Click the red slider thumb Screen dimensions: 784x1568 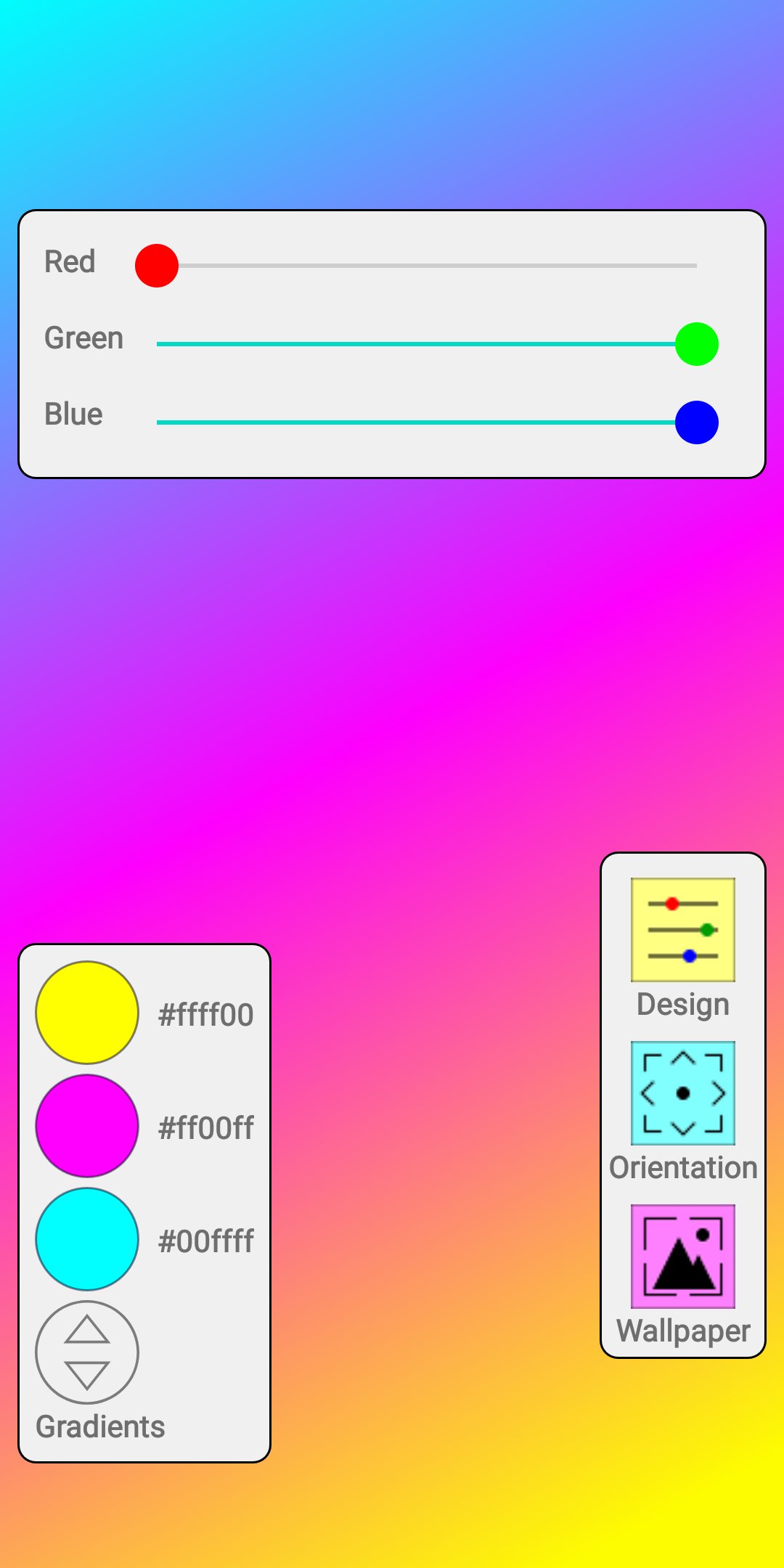click(x=156, y=265)
